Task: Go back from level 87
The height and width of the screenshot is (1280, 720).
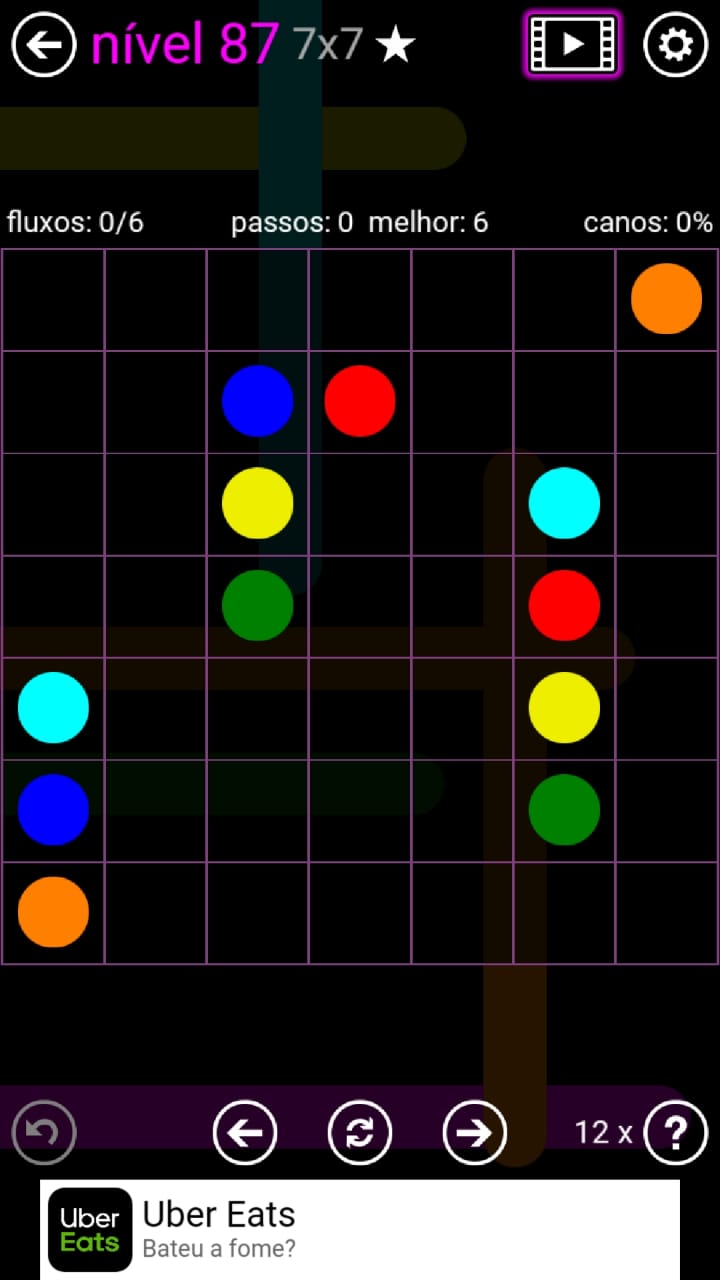Action: (x=43, y=45)
